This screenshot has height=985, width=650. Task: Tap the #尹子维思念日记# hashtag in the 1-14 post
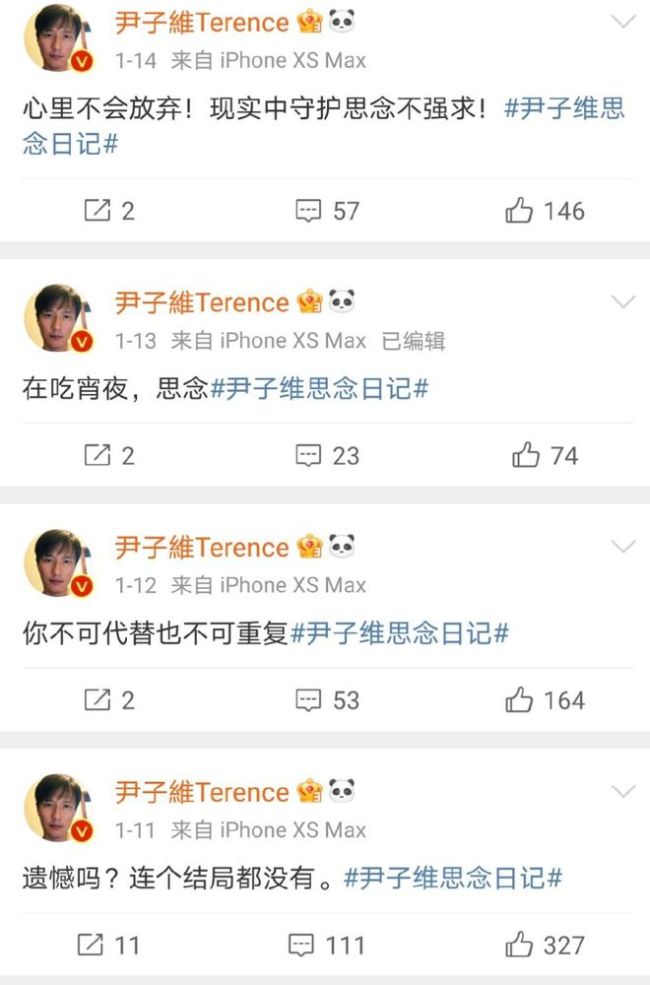click(564, 109)
